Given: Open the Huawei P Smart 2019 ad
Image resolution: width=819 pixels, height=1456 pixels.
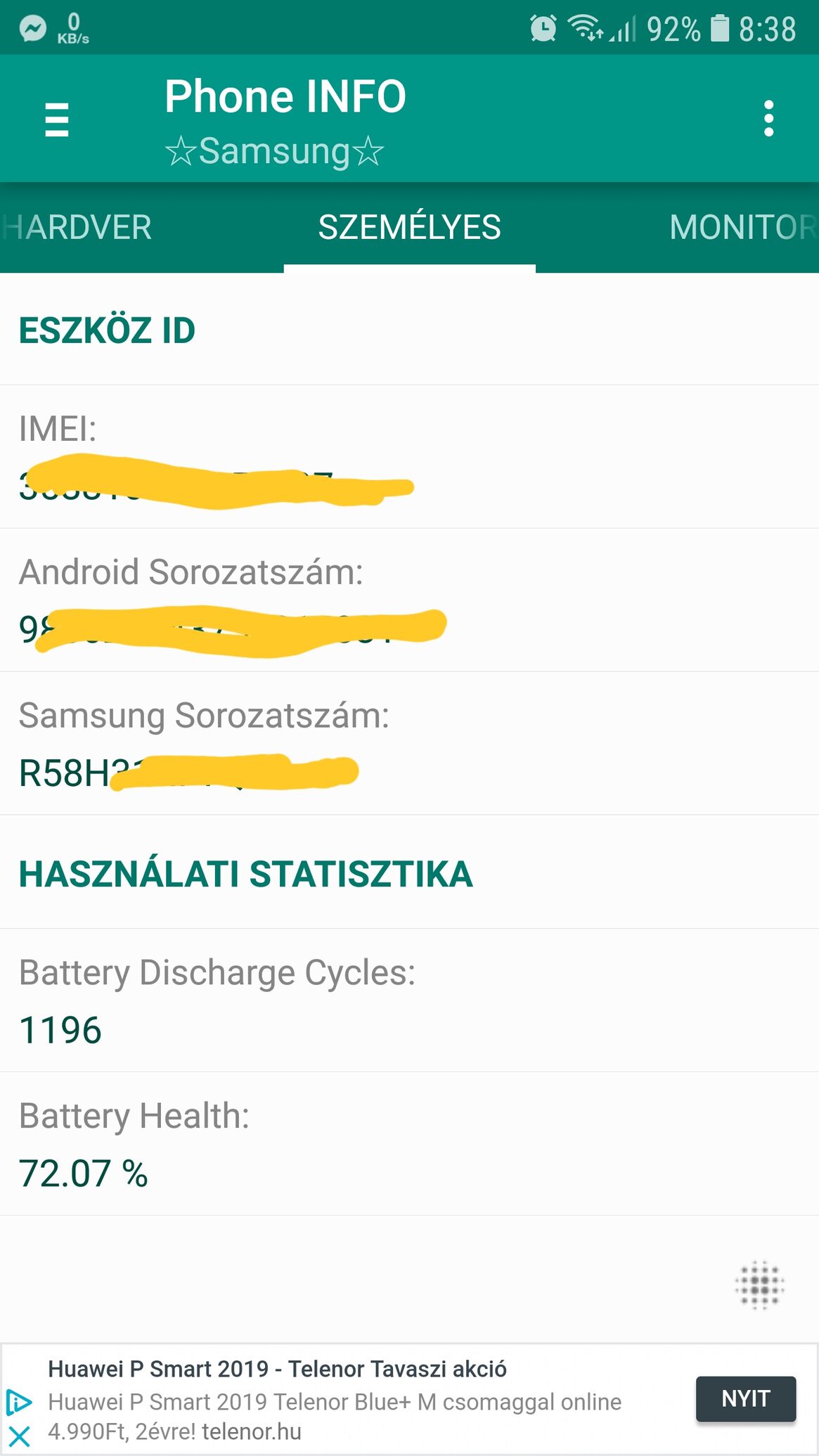Looking at the screenshot, I should click(335, 1400).
